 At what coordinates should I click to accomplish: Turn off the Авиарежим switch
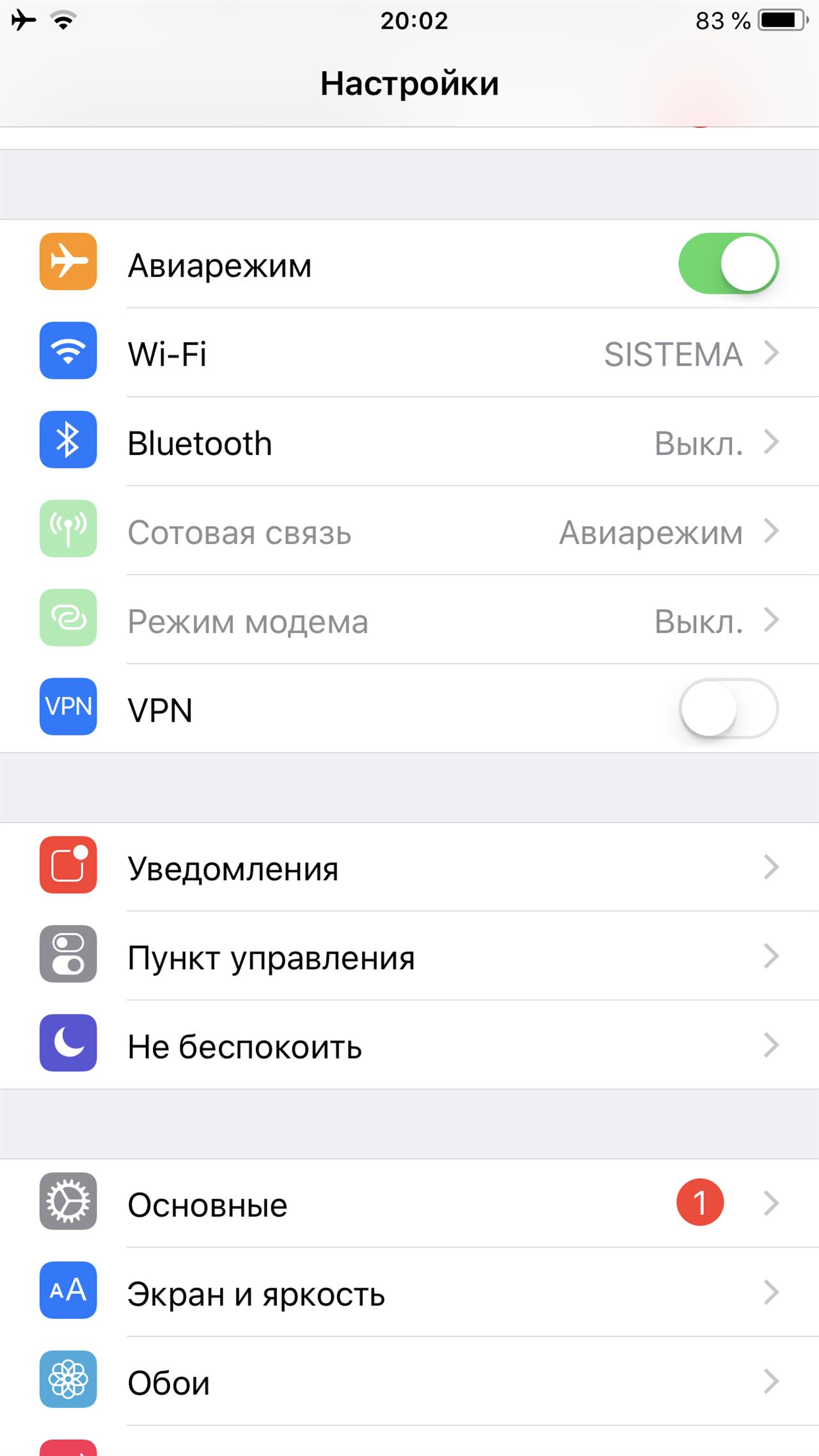(728, 264)
